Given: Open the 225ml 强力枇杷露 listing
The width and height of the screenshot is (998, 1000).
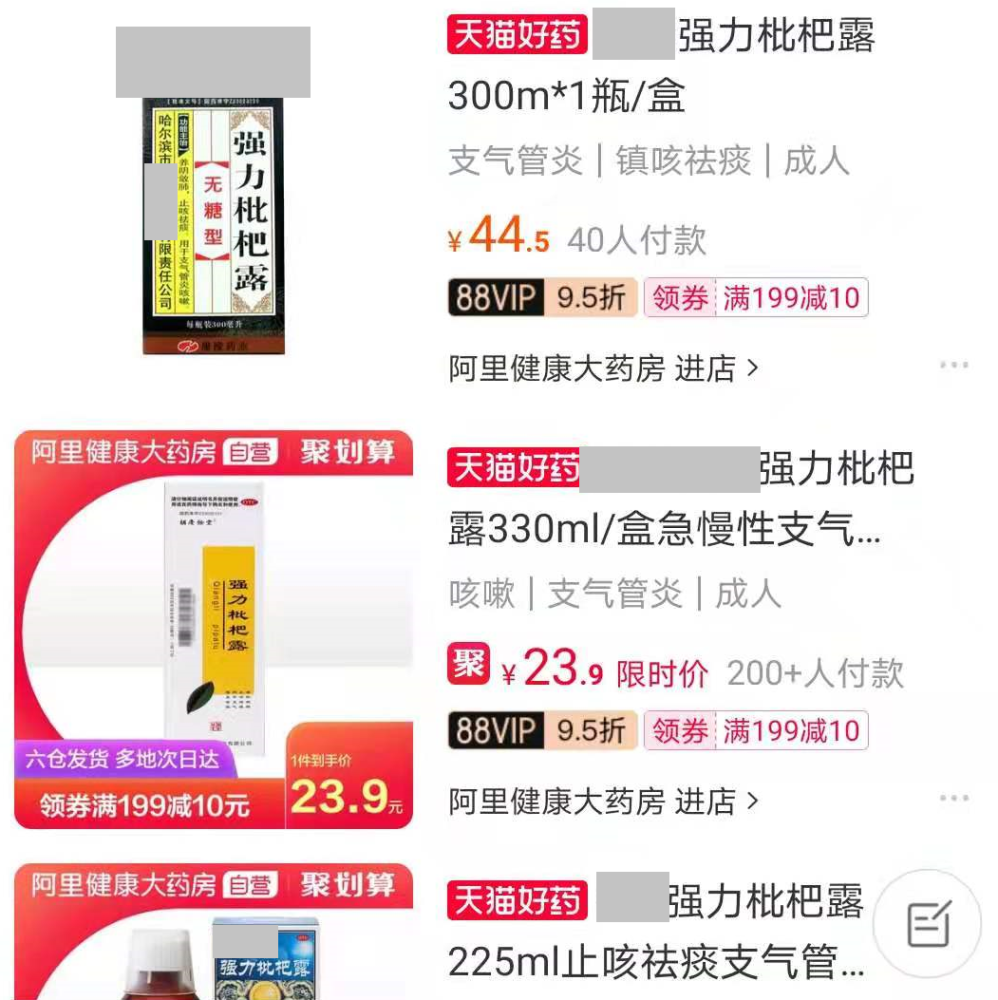Looking at the screenshot, I should (x=655, y=932).
